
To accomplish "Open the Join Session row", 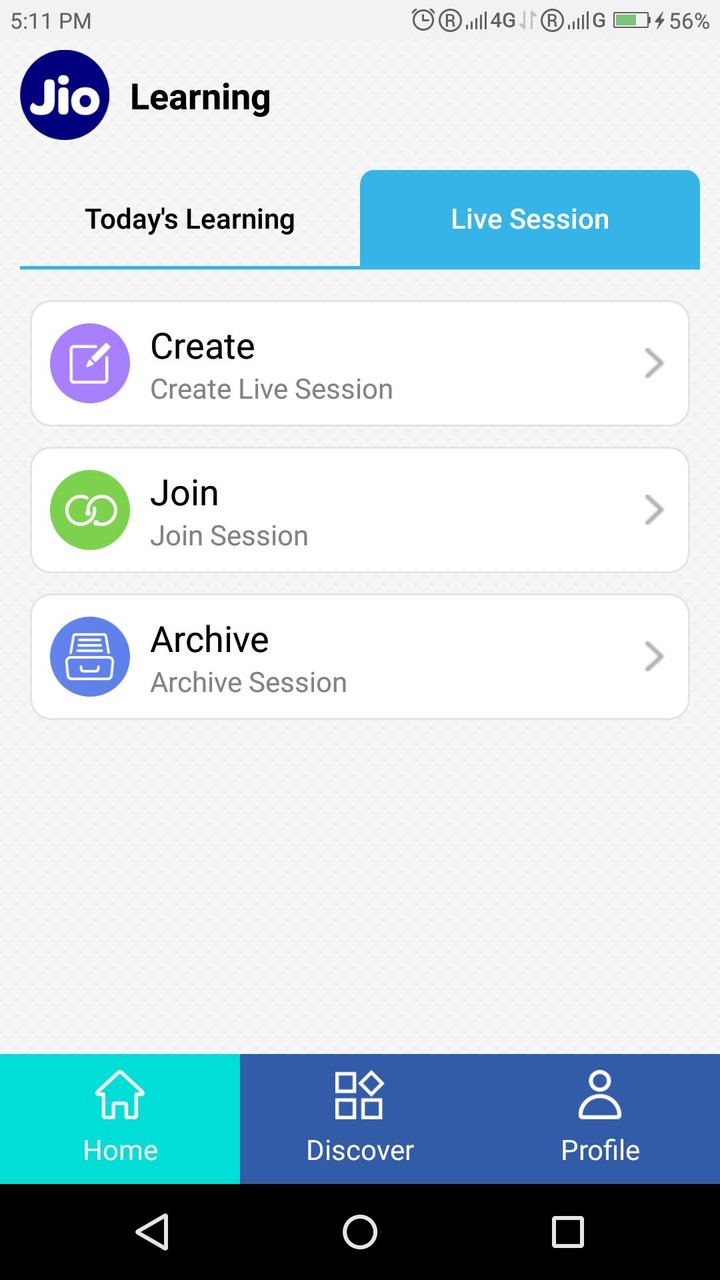I will point(360,510).
